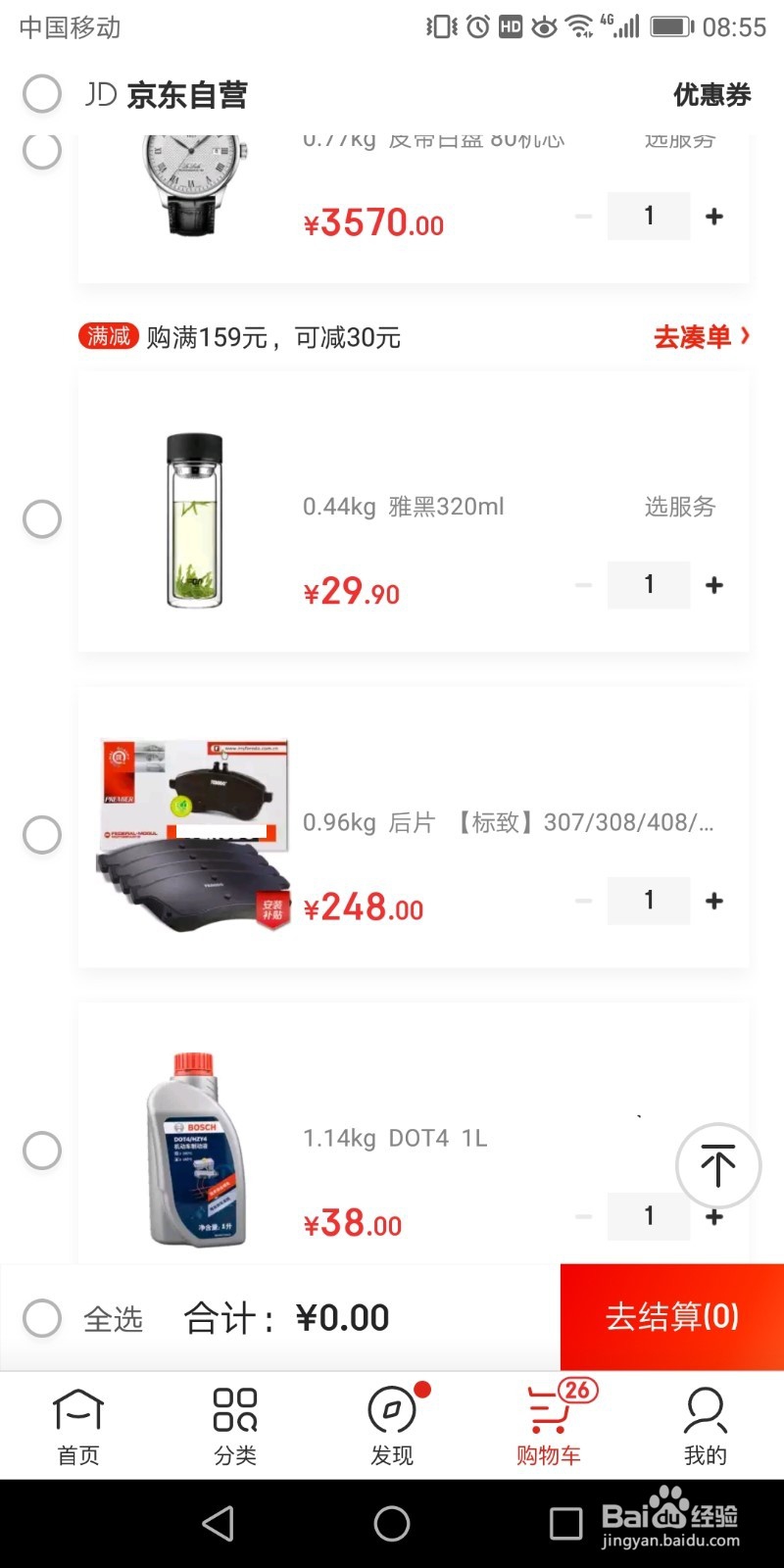
Task: Open the 优惠券 coupons menu
Action: (x=712, y=94)
